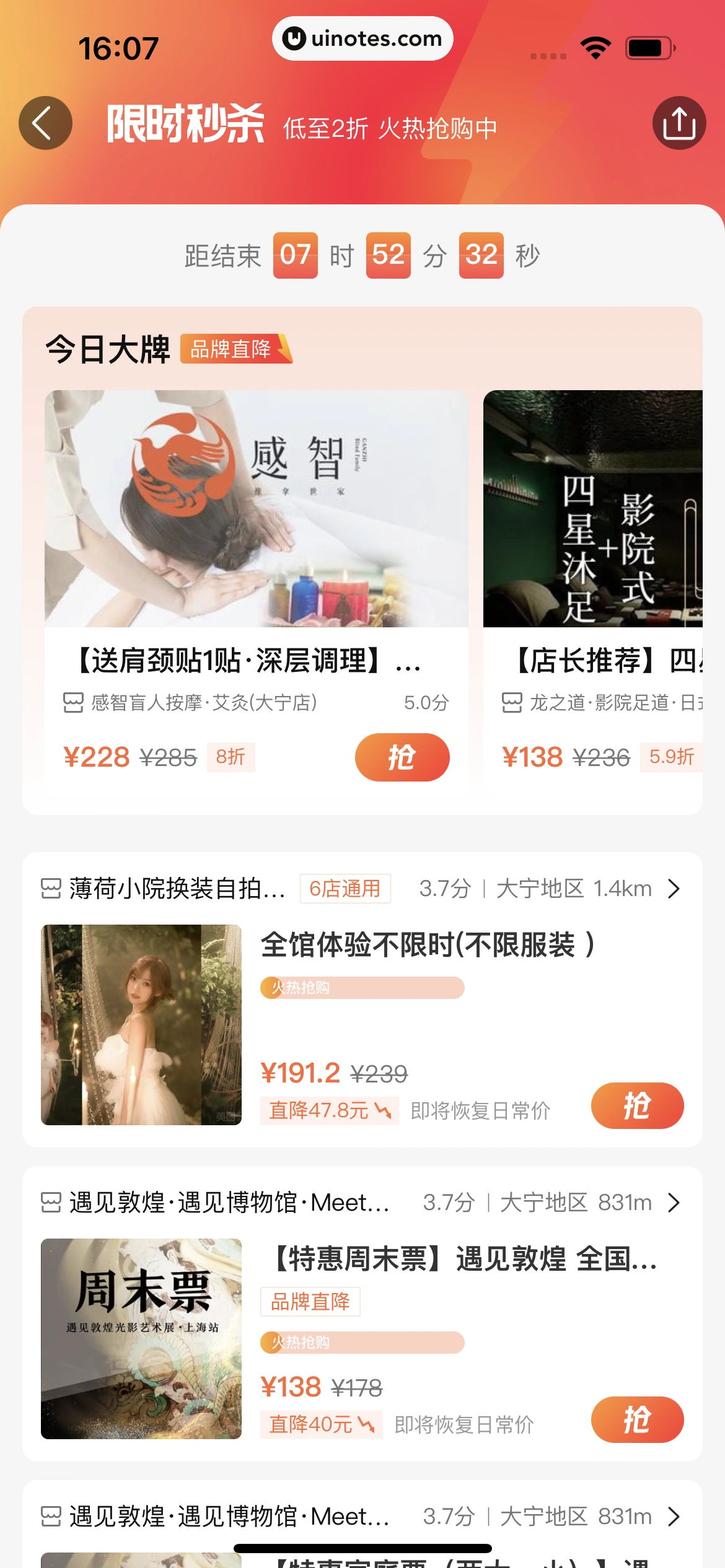Open the 感智 massage deal card
Viewport: 725px width, 1568px height.
pos(256,508)
